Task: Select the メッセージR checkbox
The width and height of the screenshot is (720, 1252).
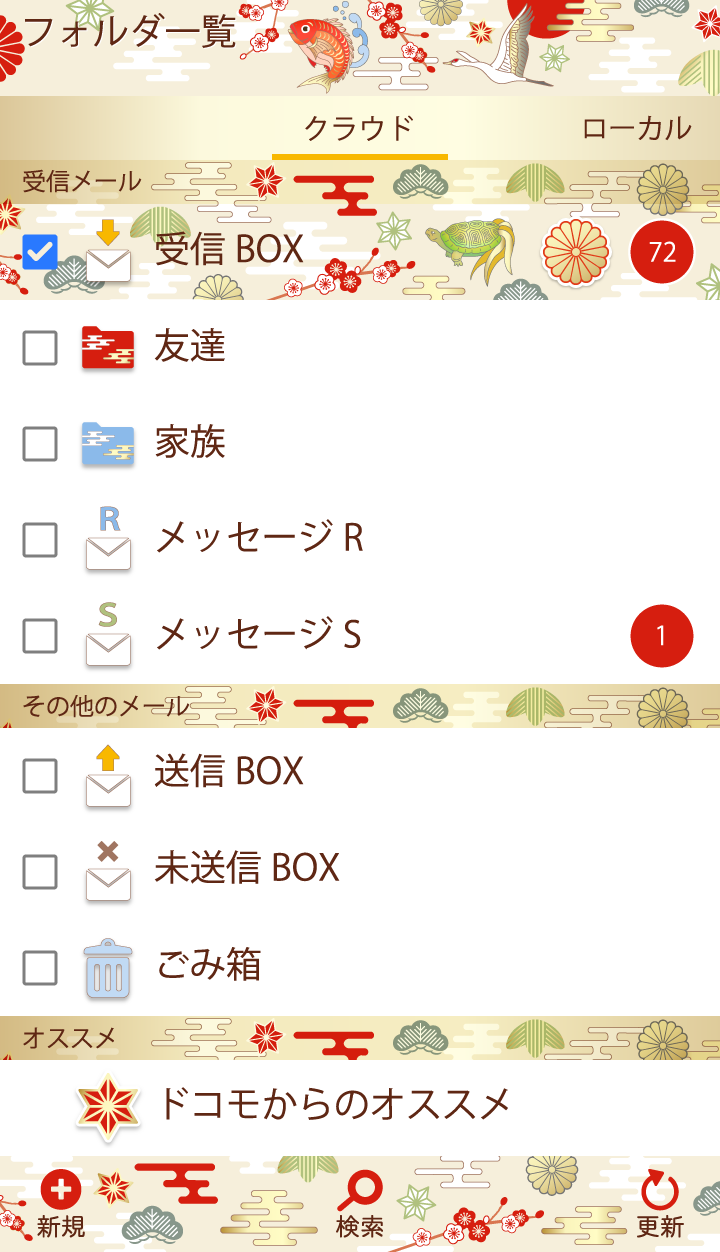Action: tap(40, 539)
